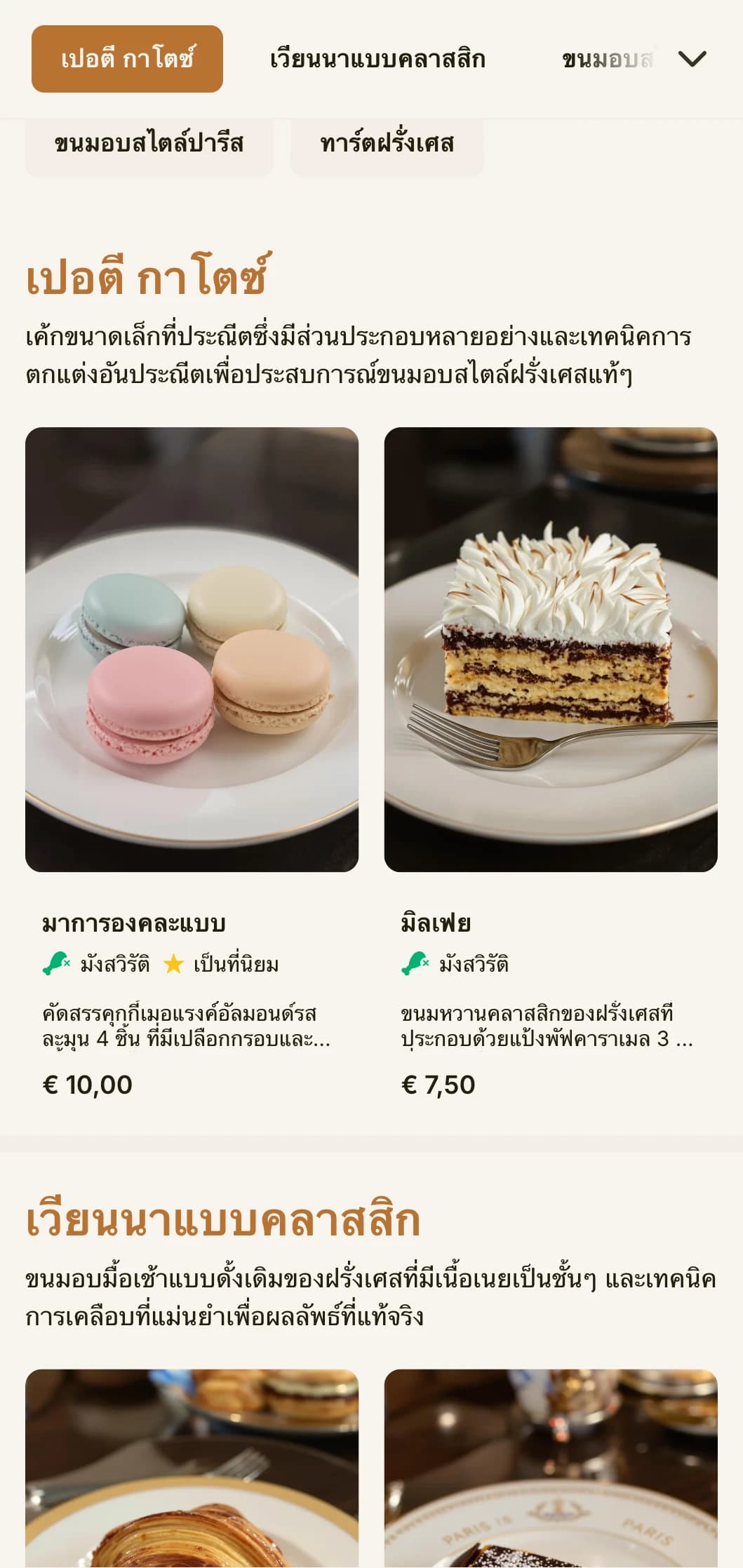The height and width of the screenshot is (1568, 743).
Task: Expand the category list chevron
Action: (692, 59)
